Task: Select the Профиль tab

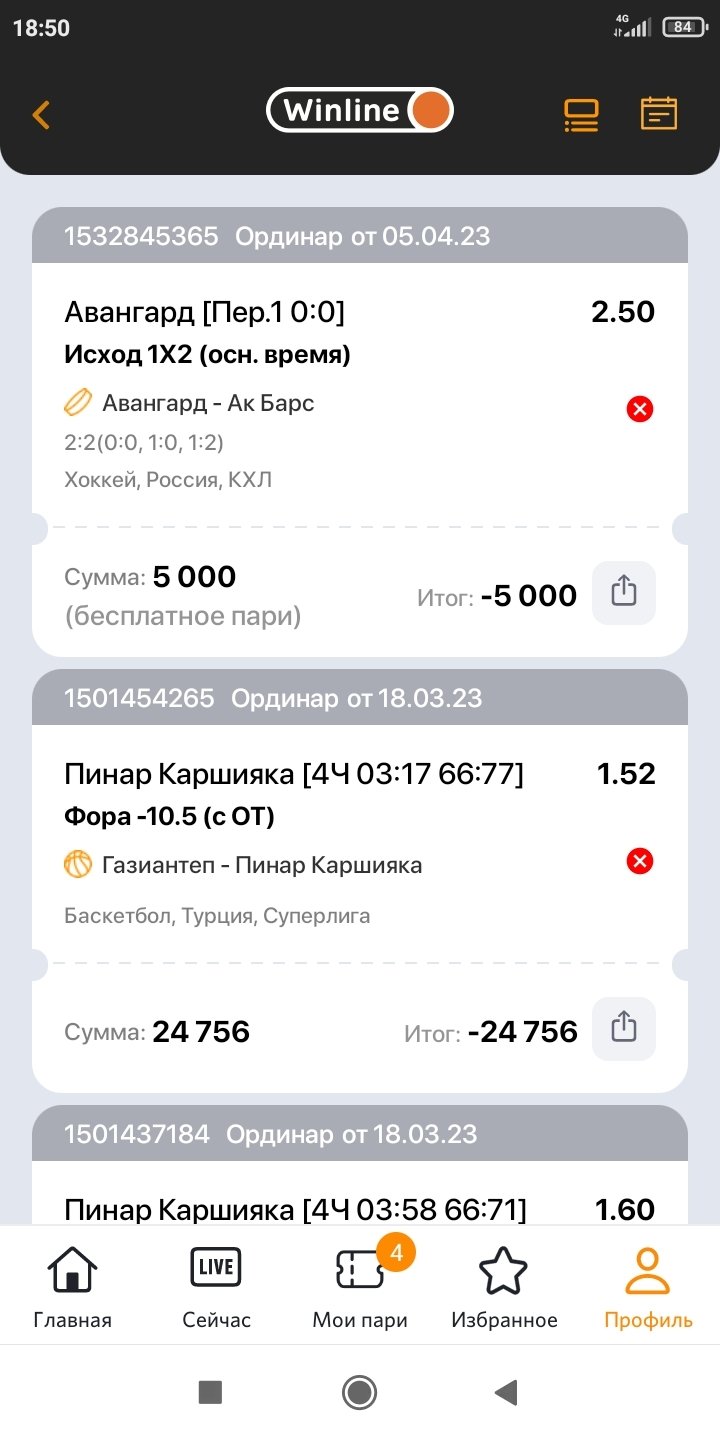Action: tap(648, 1288)
